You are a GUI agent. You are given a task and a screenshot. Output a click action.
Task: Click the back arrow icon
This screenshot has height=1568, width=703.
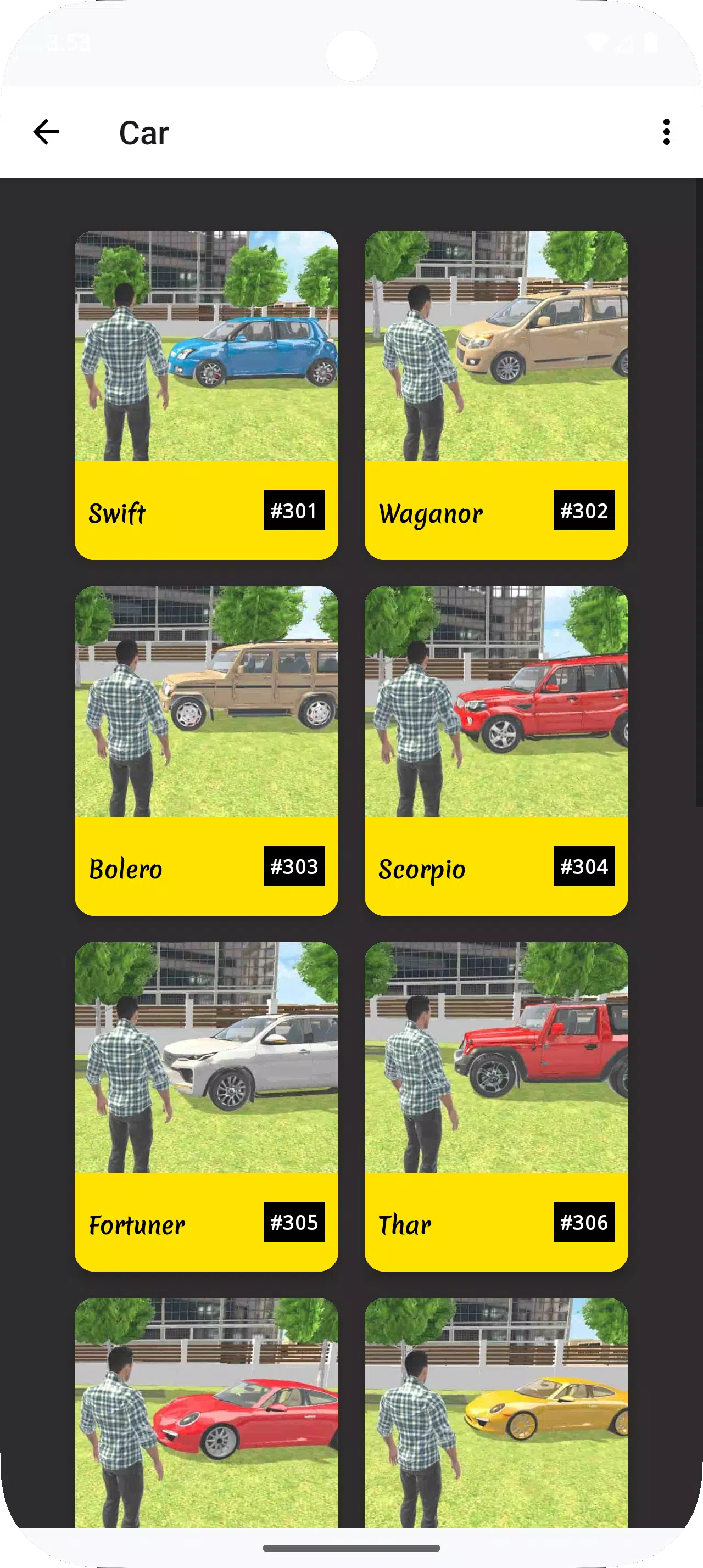[46, 131]
